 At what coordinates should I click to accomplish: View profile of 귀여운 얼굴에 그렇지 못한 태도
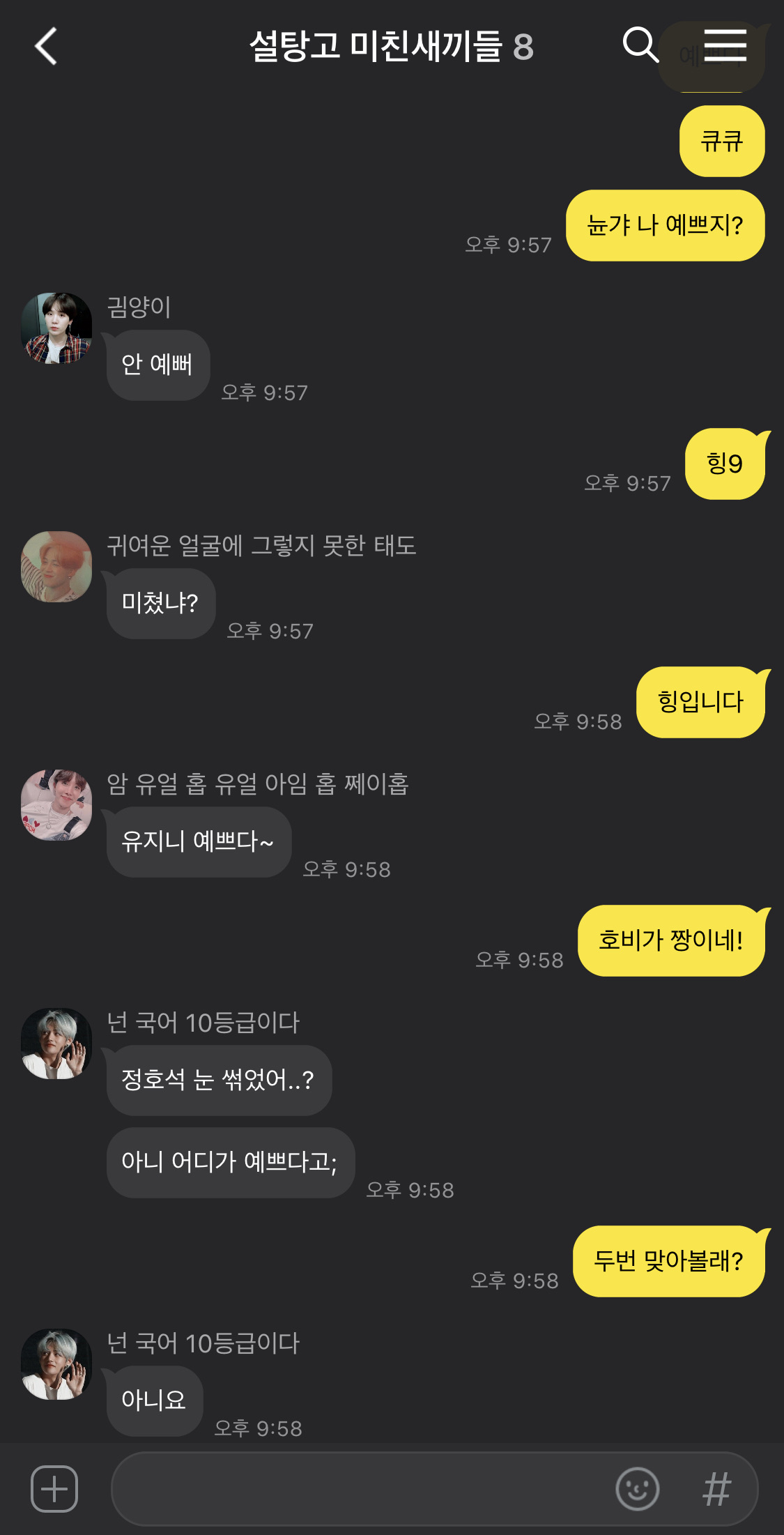[56, 567]
